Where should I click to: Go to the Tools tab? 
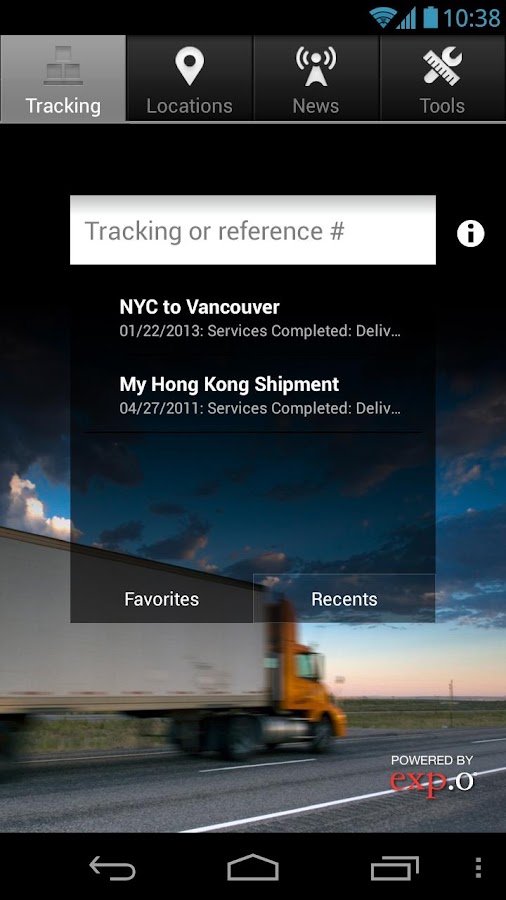coord(442,79)
